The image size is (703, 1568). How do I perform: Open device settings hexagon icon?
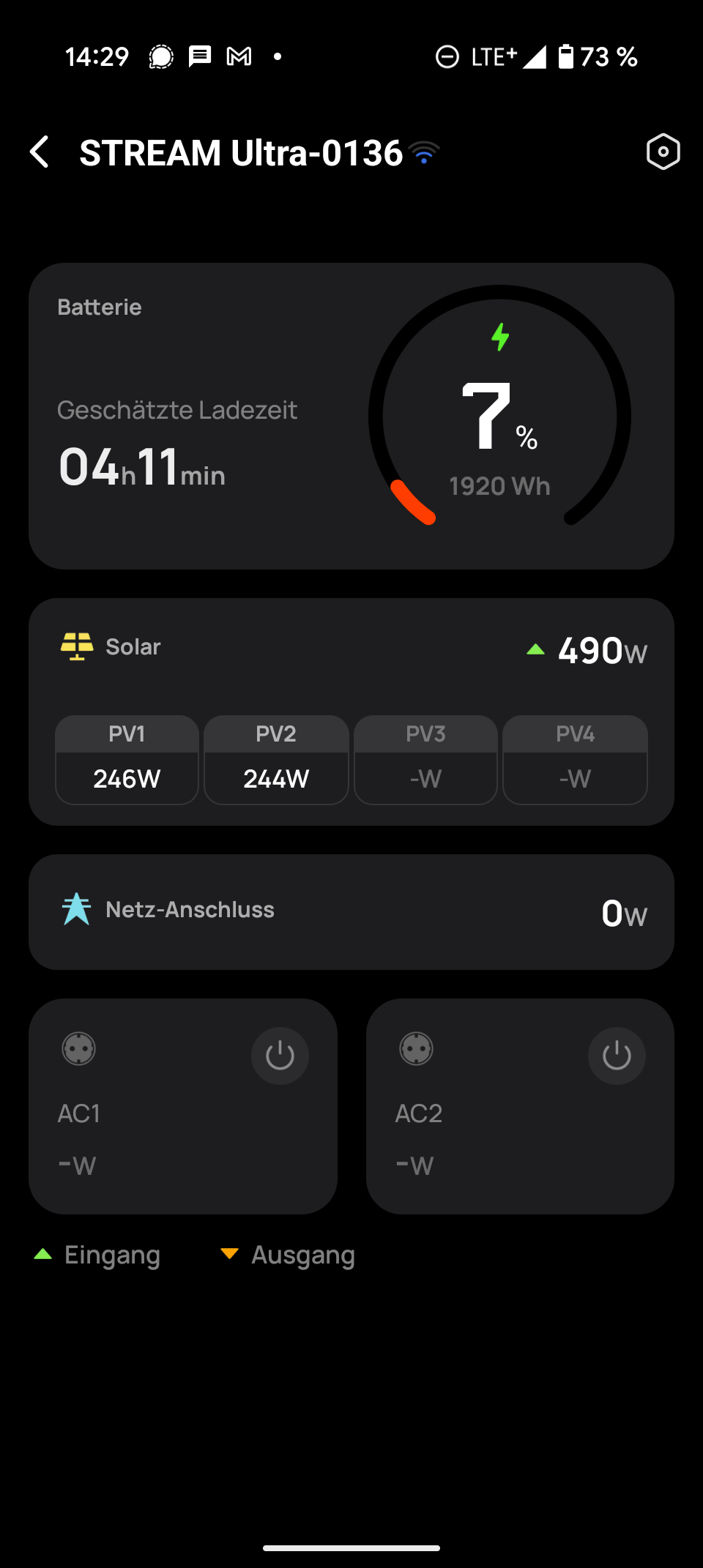[x=663, y=152]
